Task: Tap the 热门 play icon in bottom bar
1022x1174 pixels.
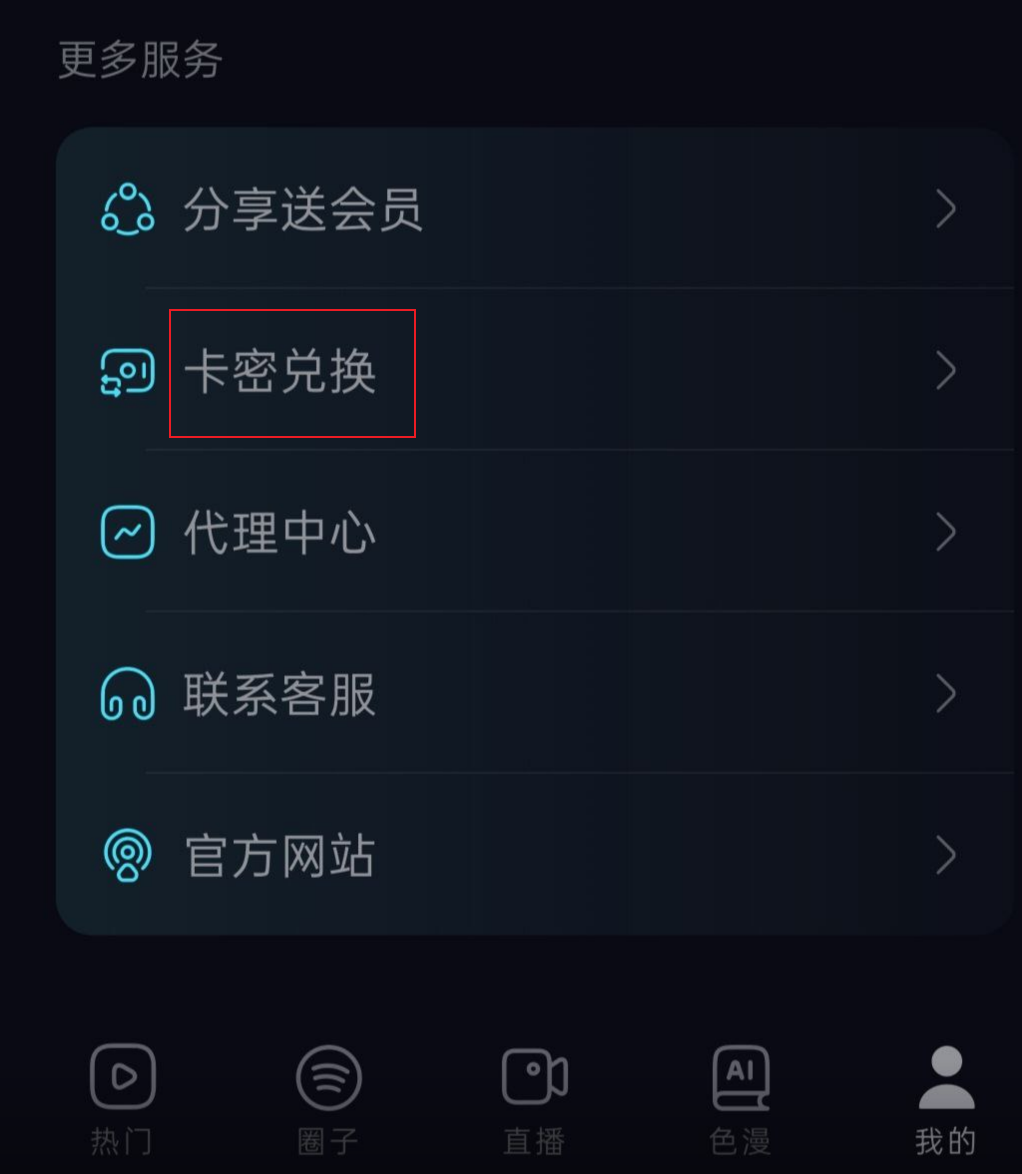Action: pos(121,1075)
